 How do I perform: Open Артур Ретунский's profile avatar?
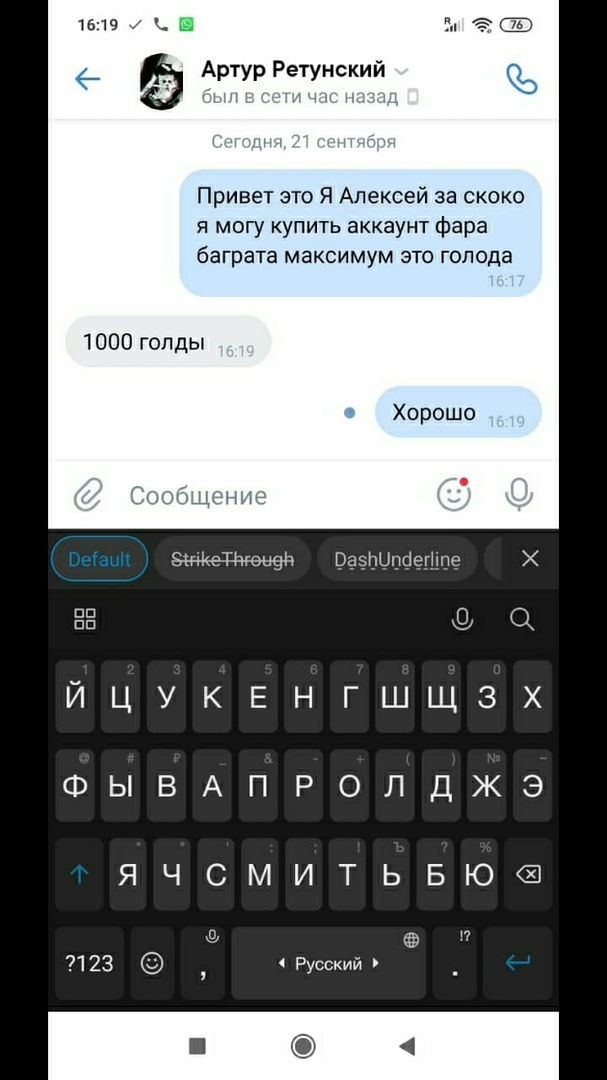tap(161, 82)
